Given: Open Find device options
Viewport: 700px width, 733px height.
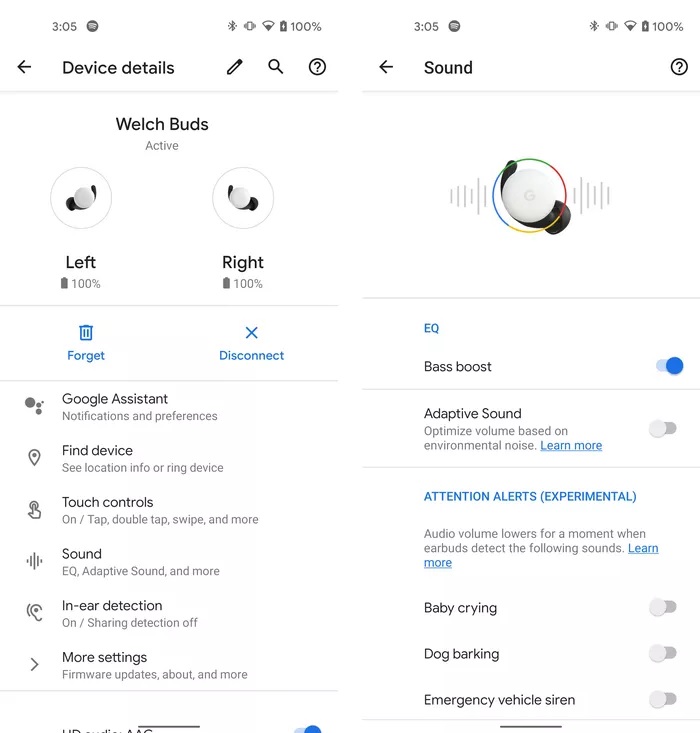Looking at the screenshot, I should [140, 458].
